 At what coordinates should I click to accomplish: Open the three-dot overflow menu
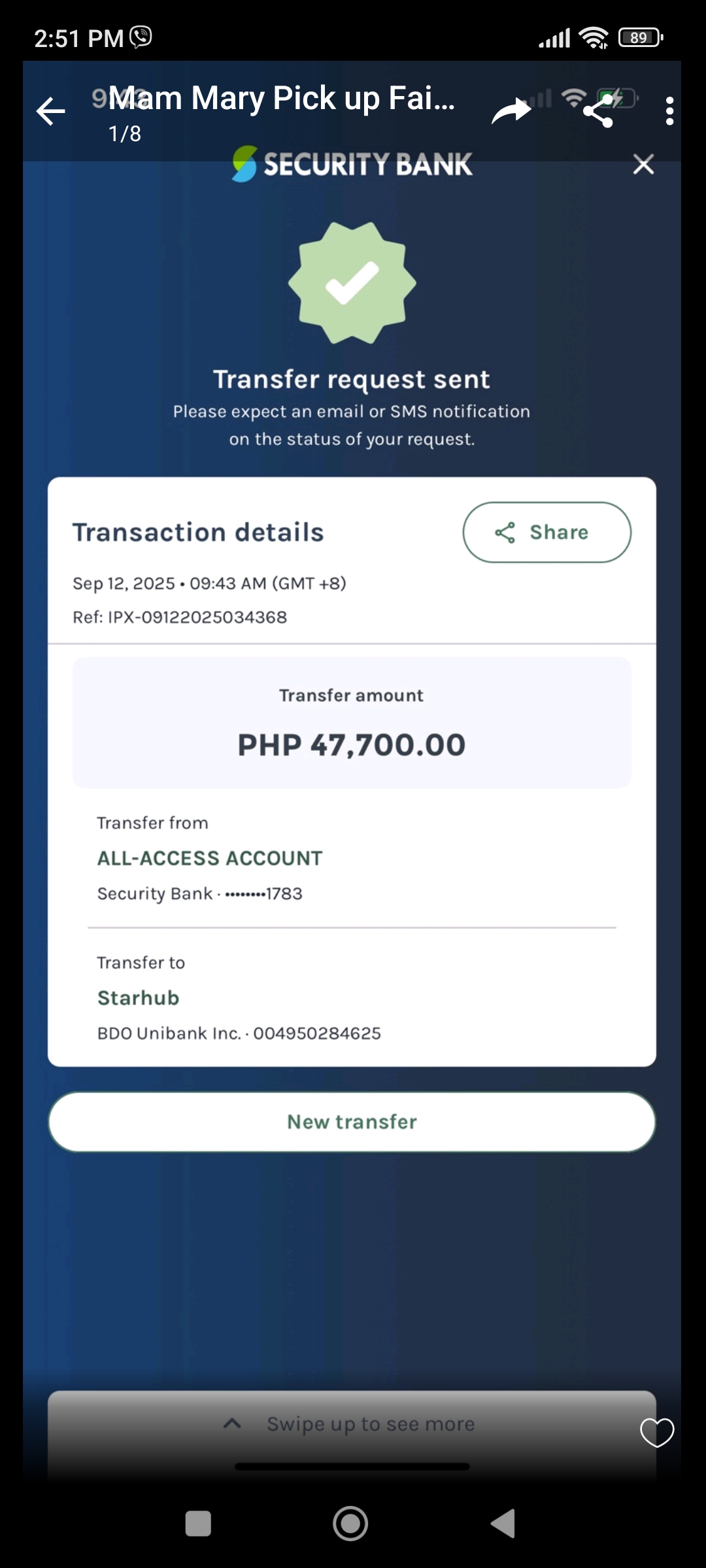pyautogui.click(x=669, y=111)
